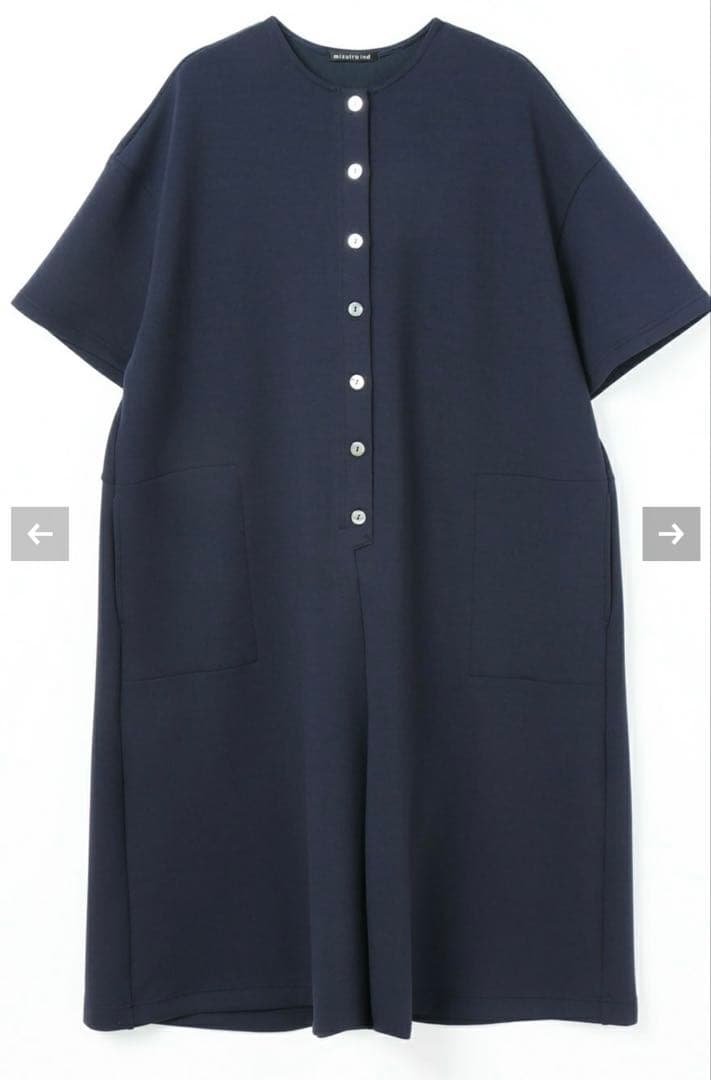711x1080 pixels.
Task: Show the next product image
Action: click(671, 534)
